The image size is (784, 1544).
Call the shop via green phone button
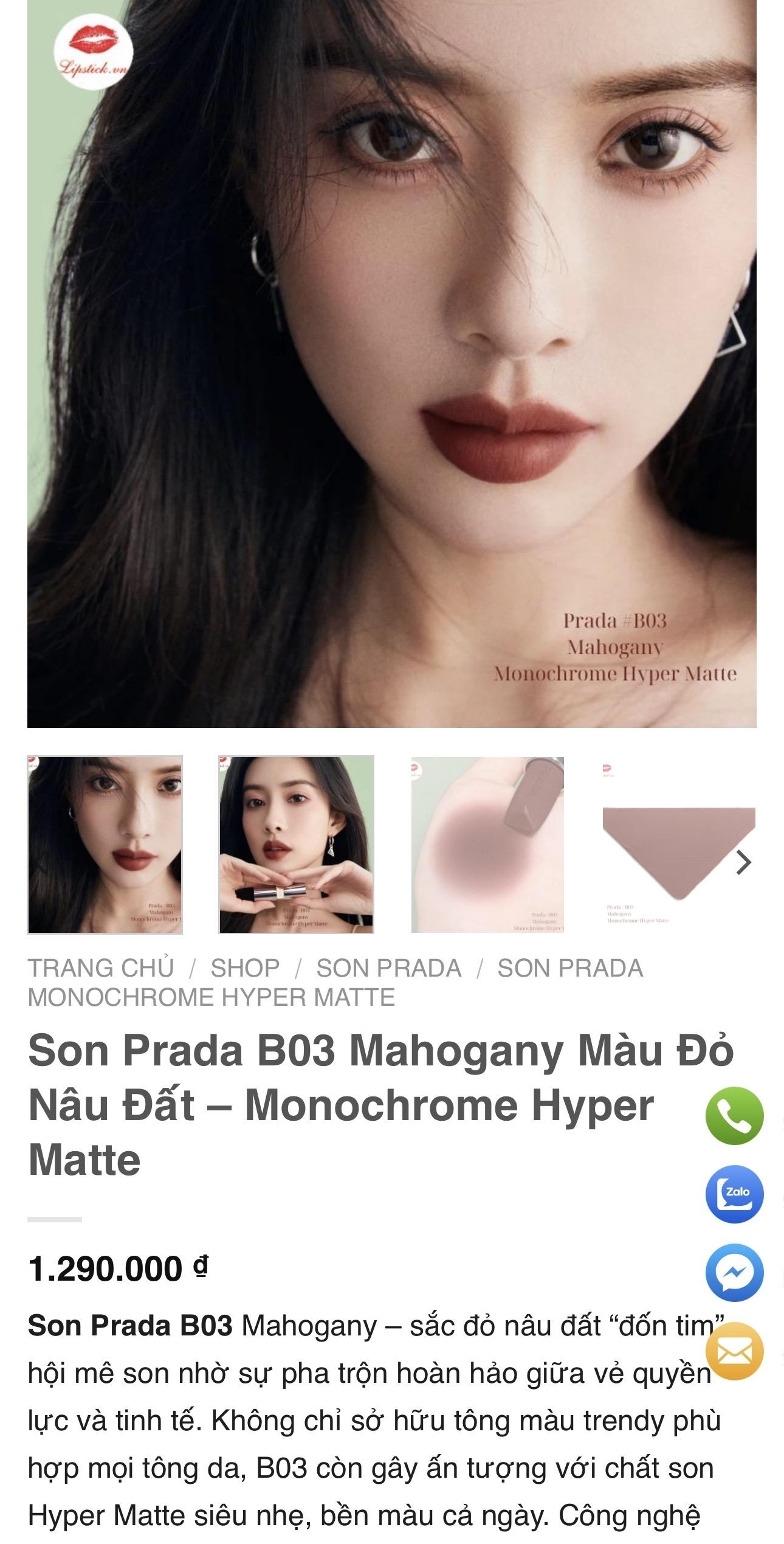(734, 1116)
